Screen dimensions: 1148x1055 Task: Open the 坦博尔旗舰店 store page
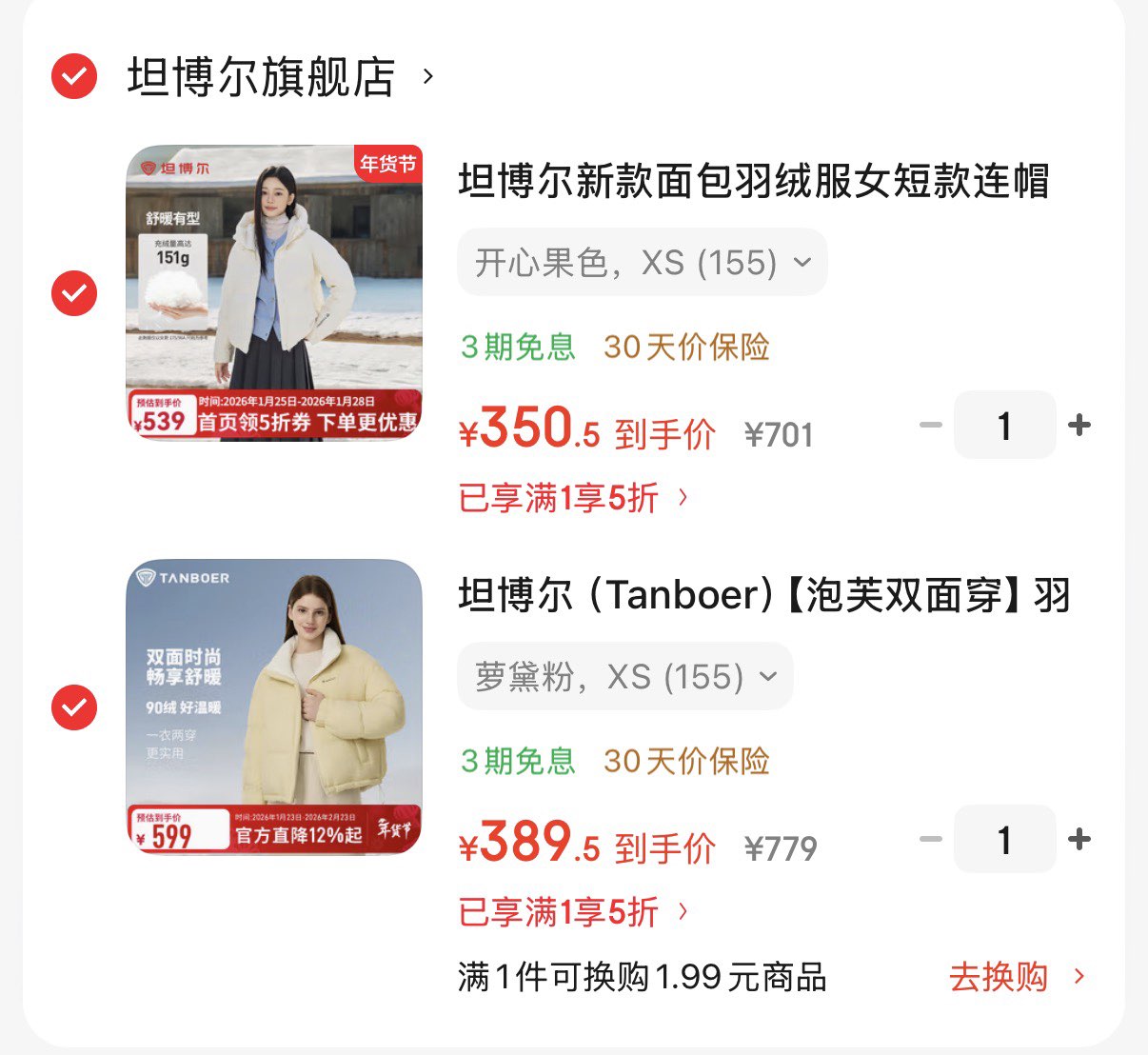click(x=262, y=77)
